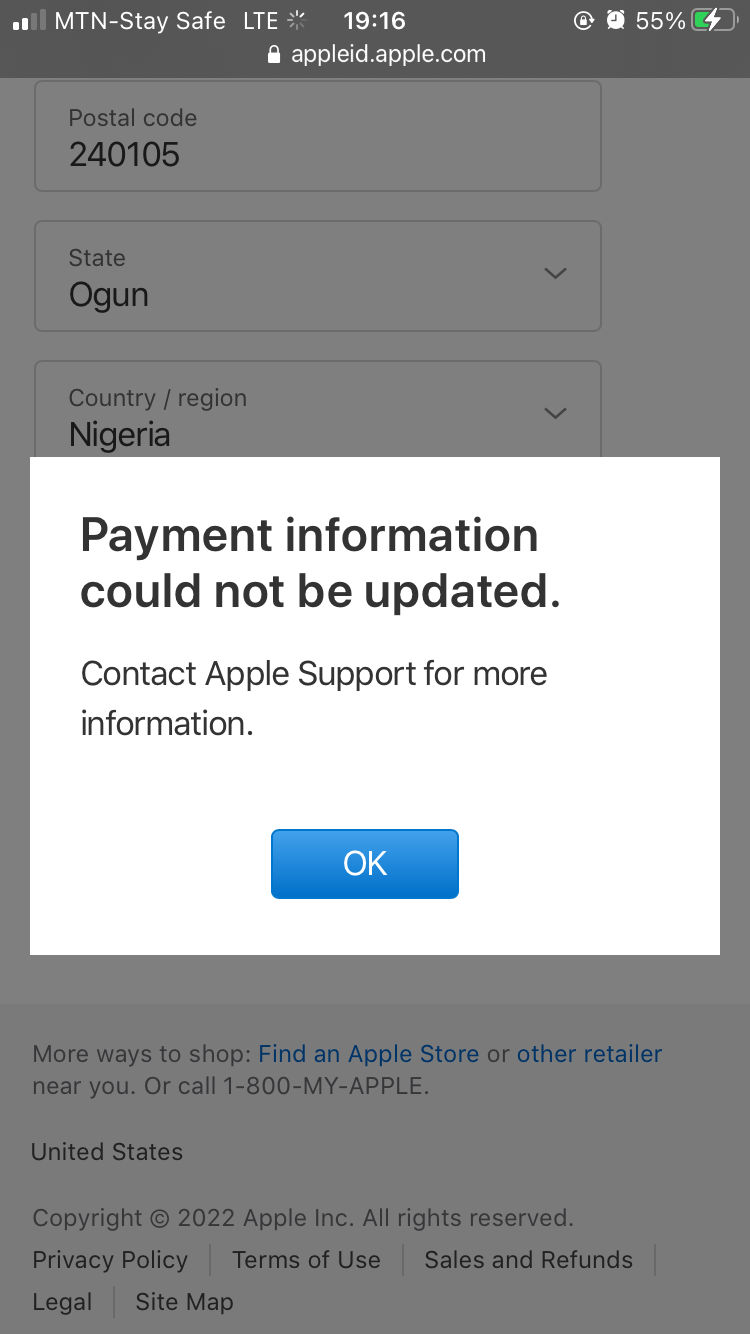Open Sales and Refunds page

pos(527,1260)
